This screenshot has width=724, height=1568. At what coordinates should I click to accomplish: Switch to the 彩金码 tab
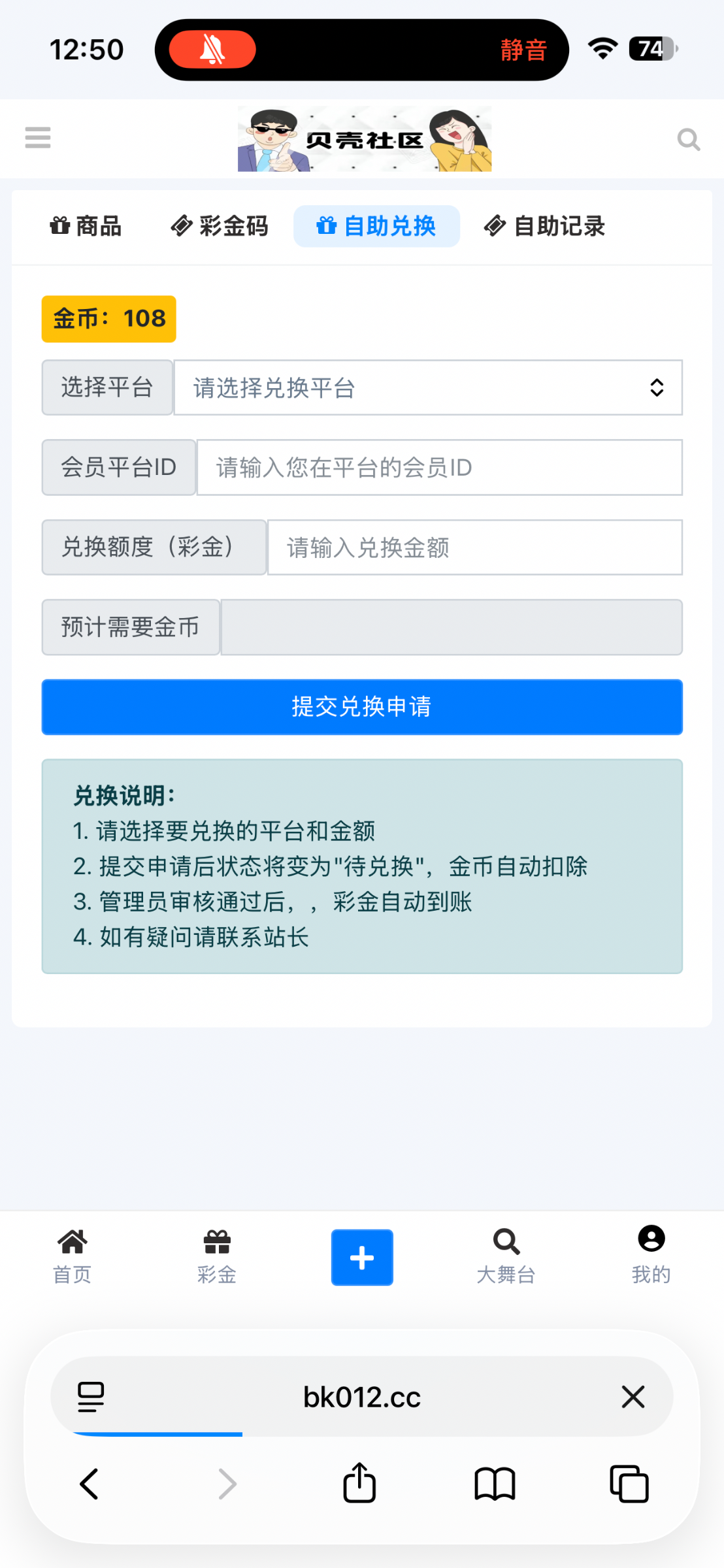[219, 225]
